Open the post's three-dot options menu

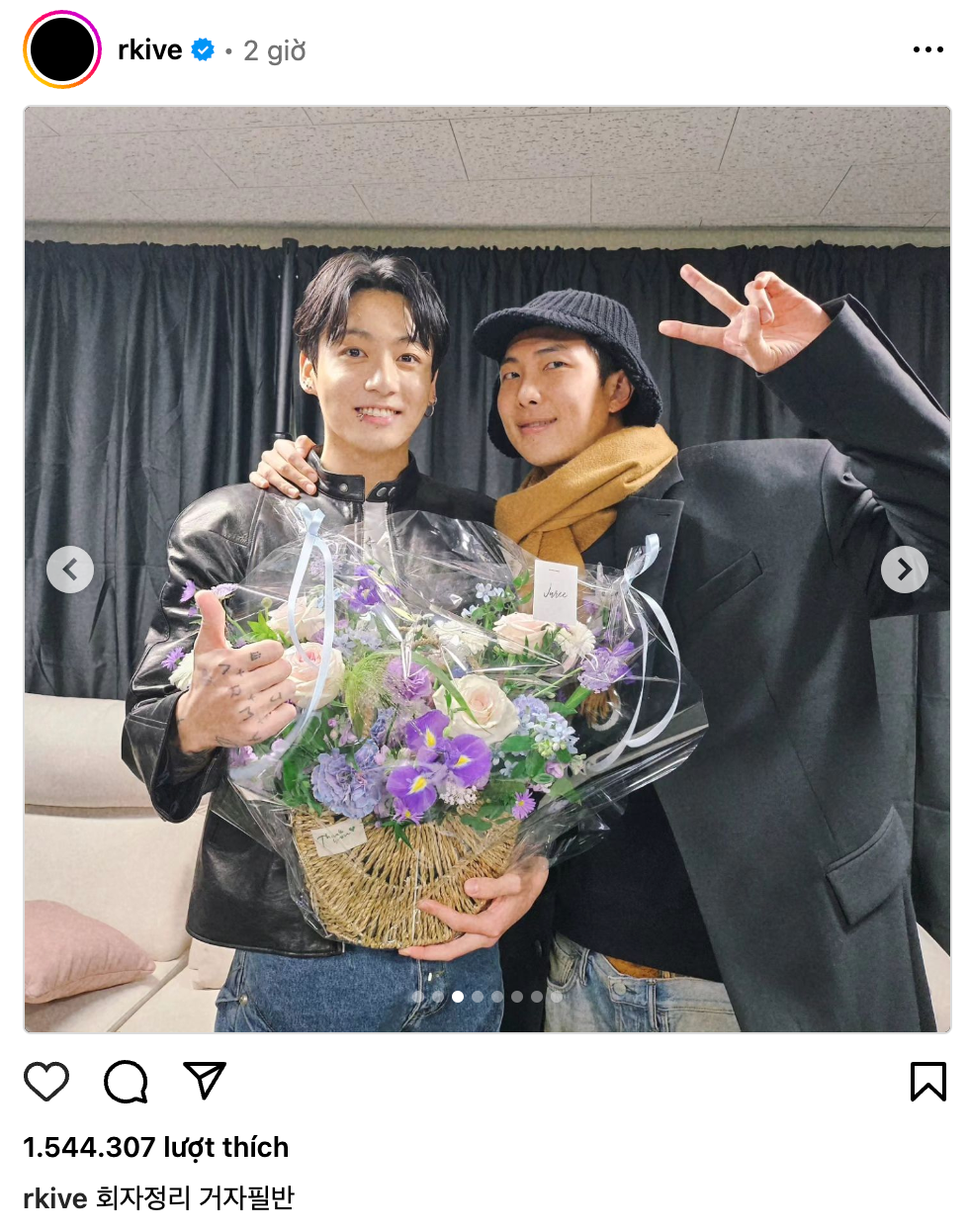927,49
